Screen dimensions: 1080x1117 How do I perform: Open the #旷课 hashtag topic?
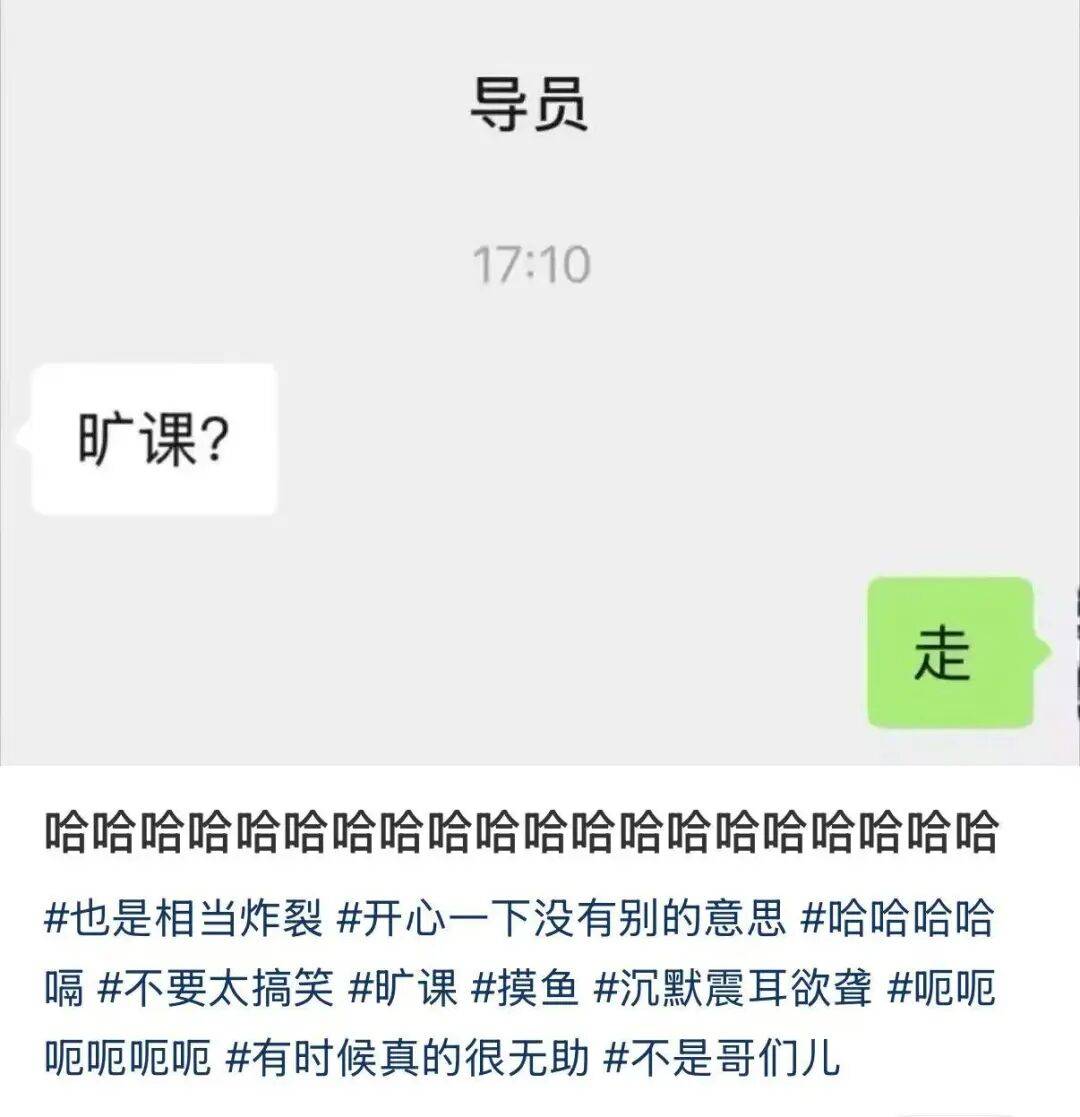pos(403,988)
